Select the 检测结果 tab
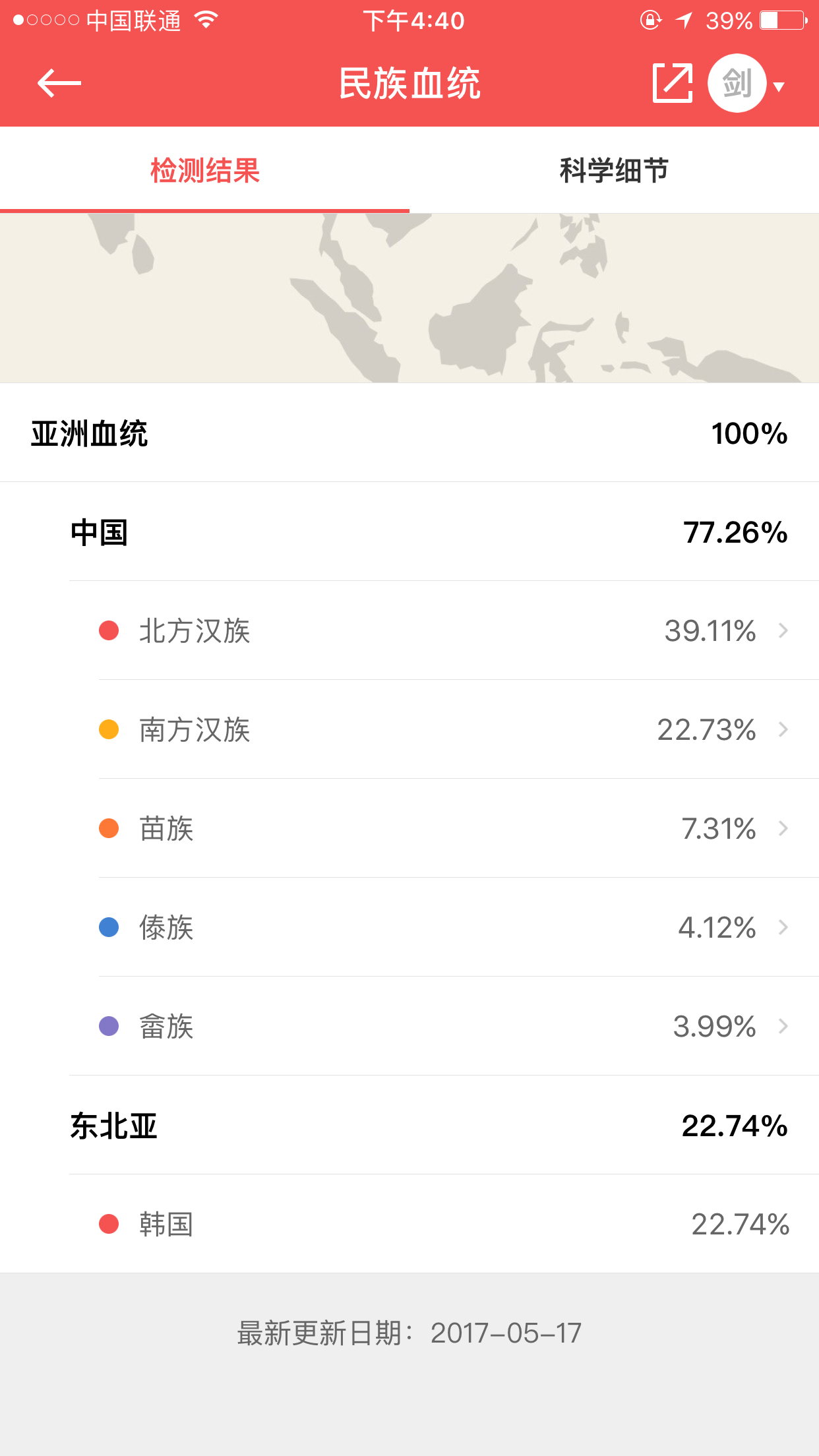Screen dimensions: 819x1456 (x=204, y=170)
